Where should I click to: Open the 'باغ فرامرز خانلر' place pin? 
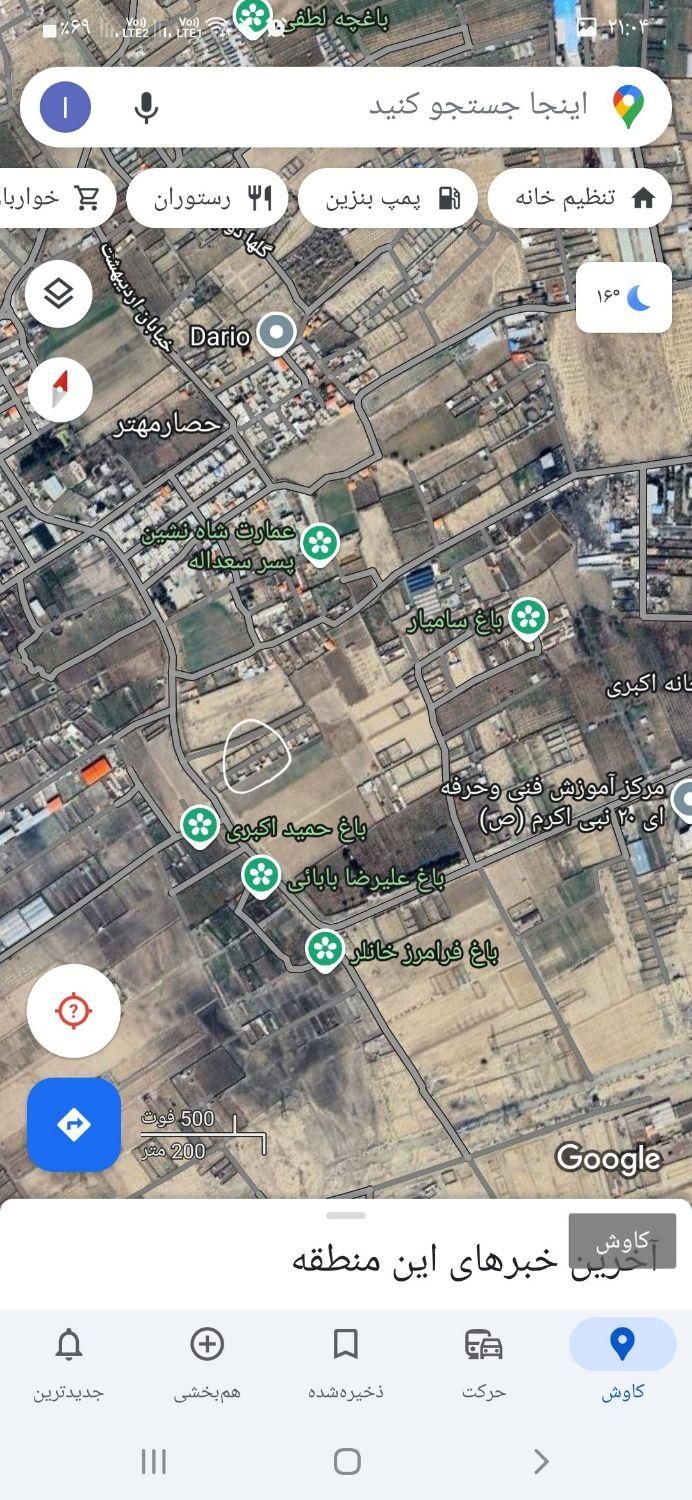(324, 949)
